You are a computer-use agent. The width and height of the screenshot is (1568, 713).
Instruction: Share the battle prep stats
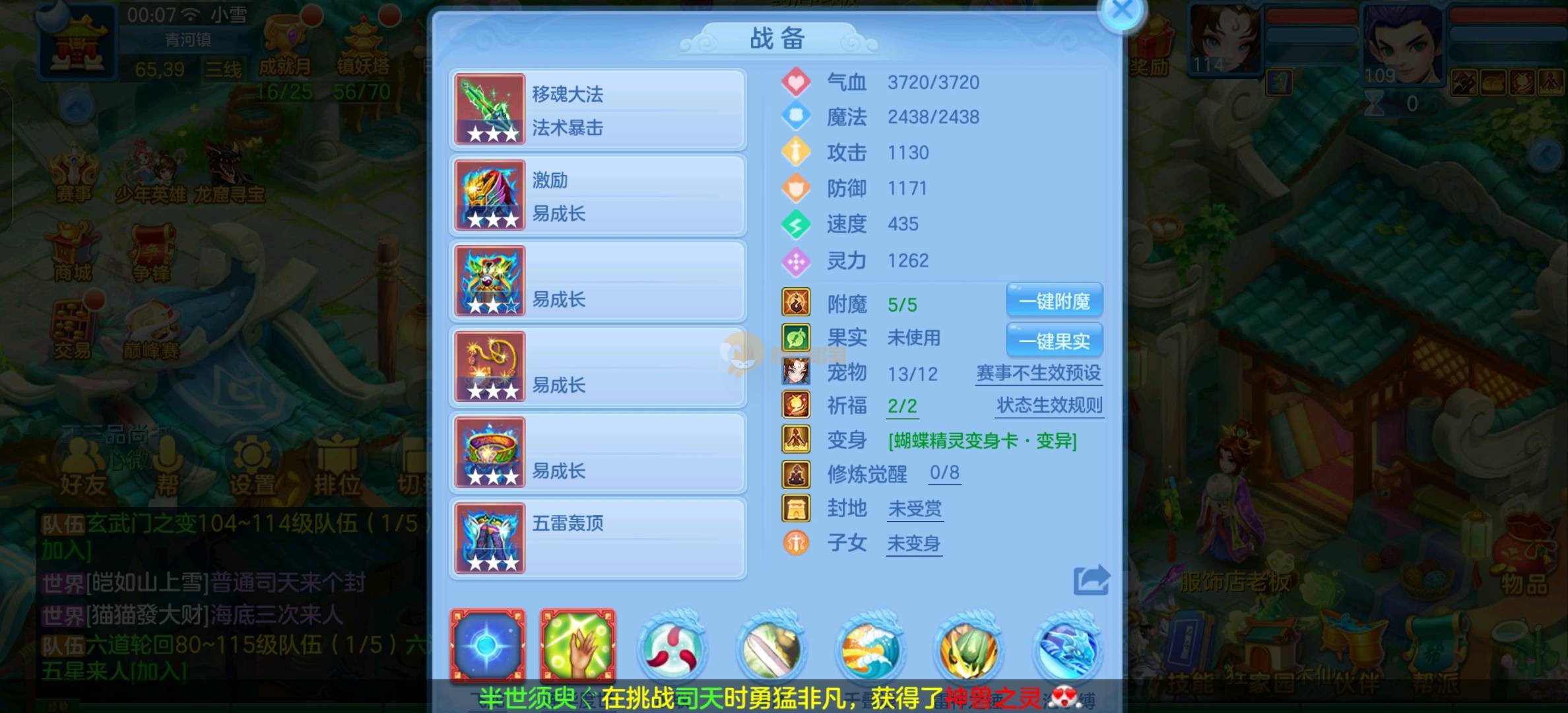point(1091,580)
